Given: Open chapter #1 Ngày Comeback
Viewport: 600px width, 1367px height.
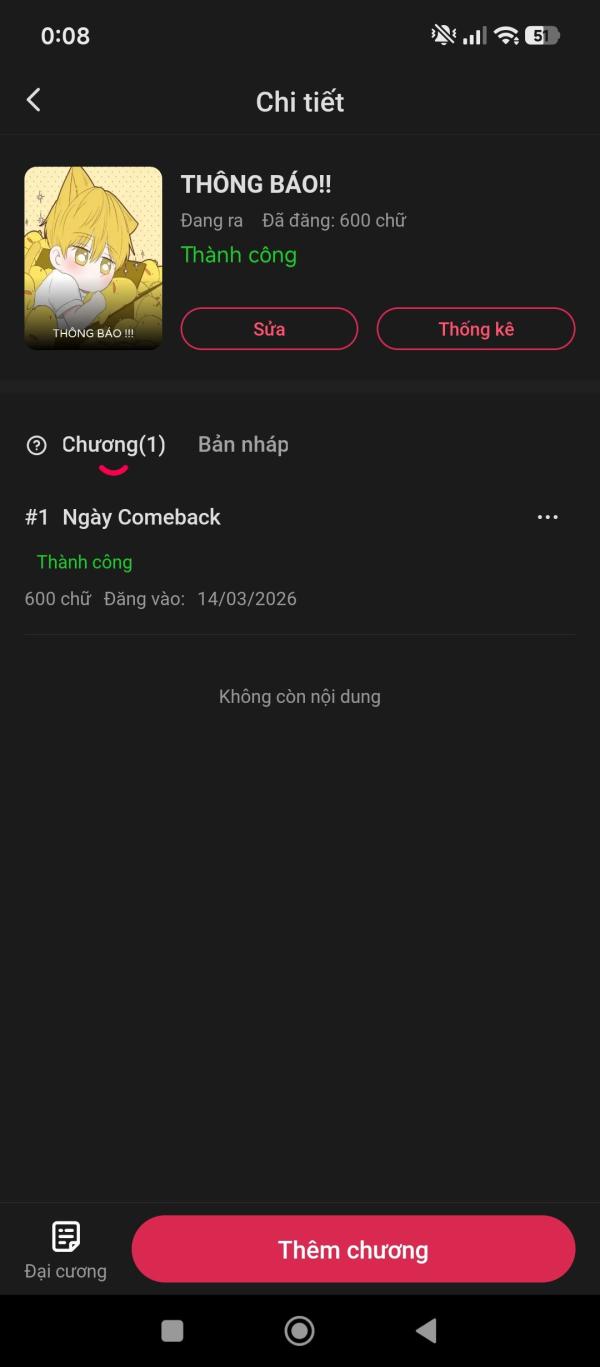Looking at the screenshot, I should 141,517.
